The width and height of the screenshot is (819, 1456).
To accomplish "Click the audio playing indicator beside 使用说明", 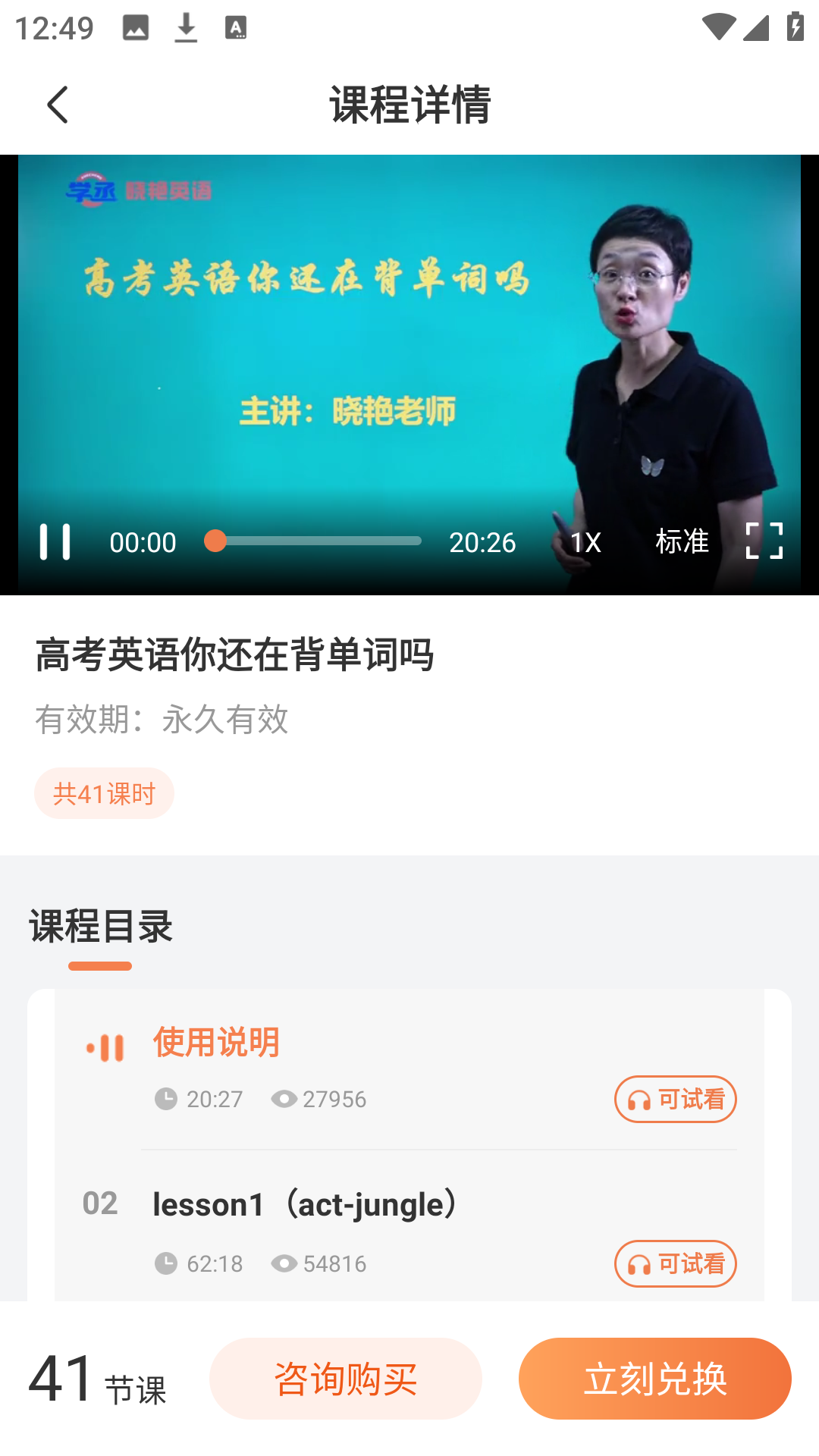I will point(106,1044).
